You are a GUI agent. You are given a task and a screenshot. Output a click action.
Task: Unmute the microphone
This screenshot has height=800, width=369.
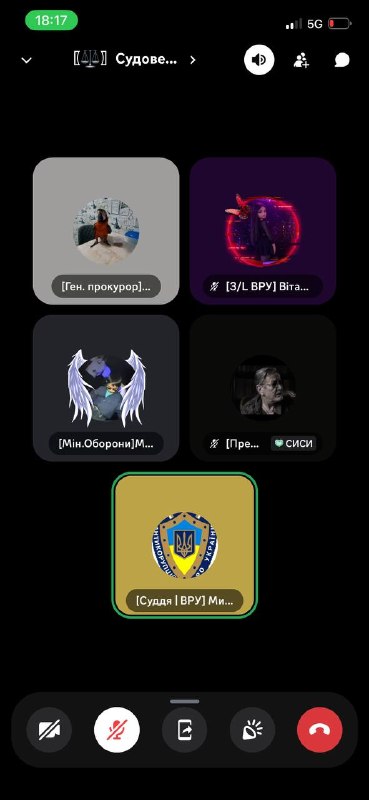pos(117,730)
